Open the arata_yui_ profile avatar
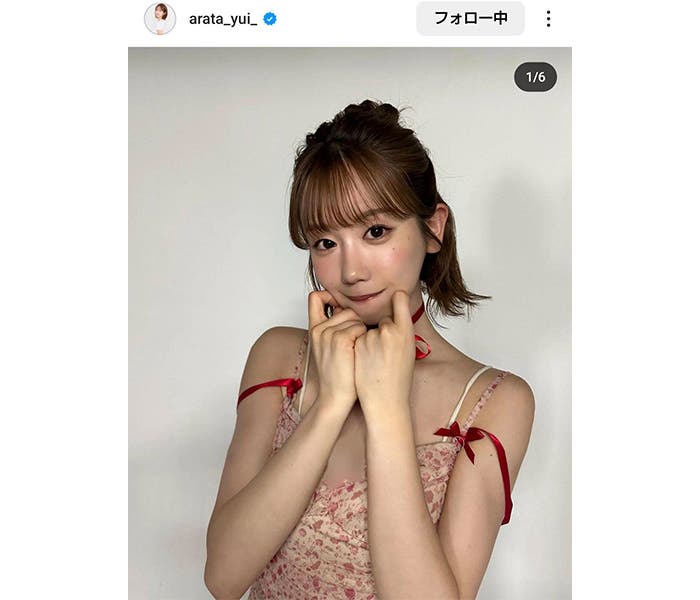Viewport: 700px width, 600px height. 160,18
